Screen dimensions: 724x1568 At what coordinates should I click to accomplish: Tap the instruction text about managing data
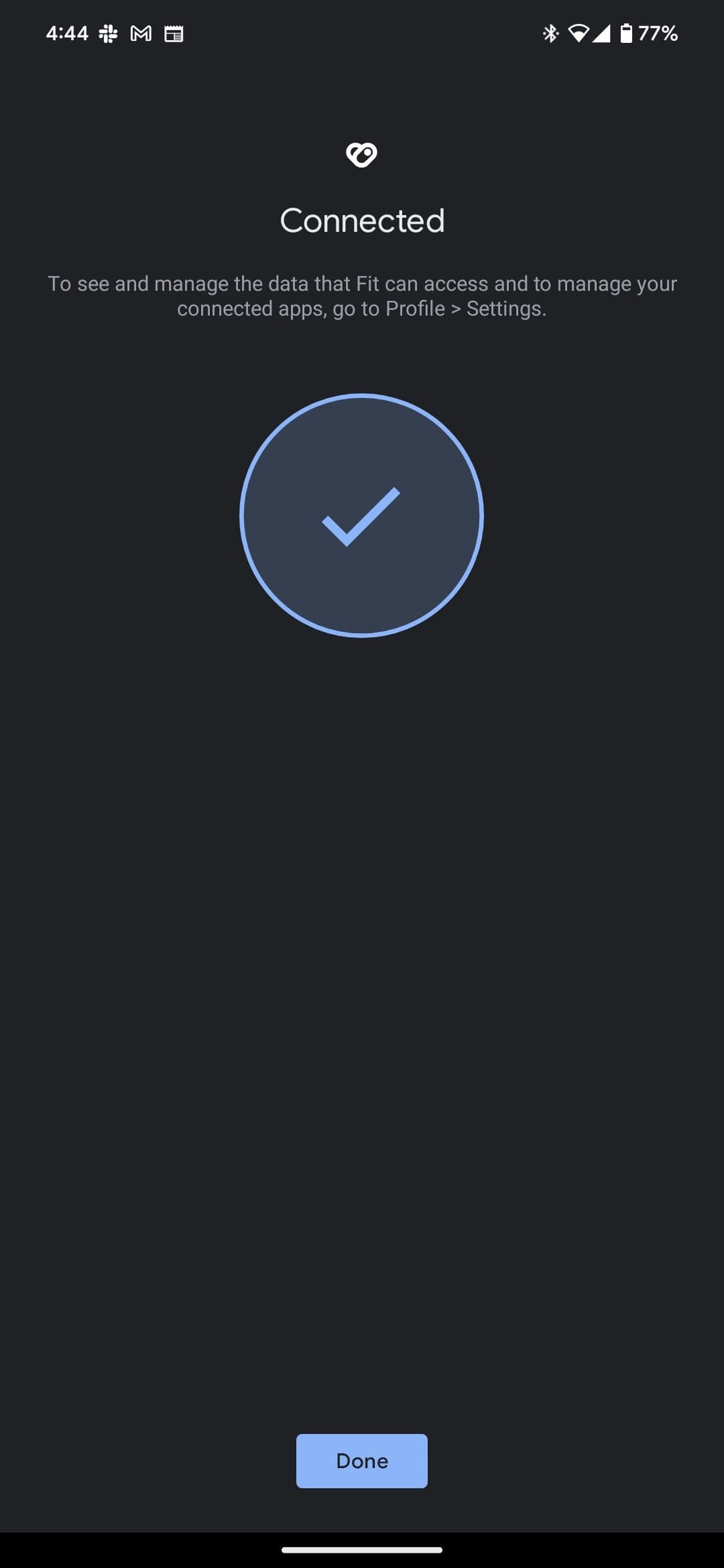[x=362, y=296]
